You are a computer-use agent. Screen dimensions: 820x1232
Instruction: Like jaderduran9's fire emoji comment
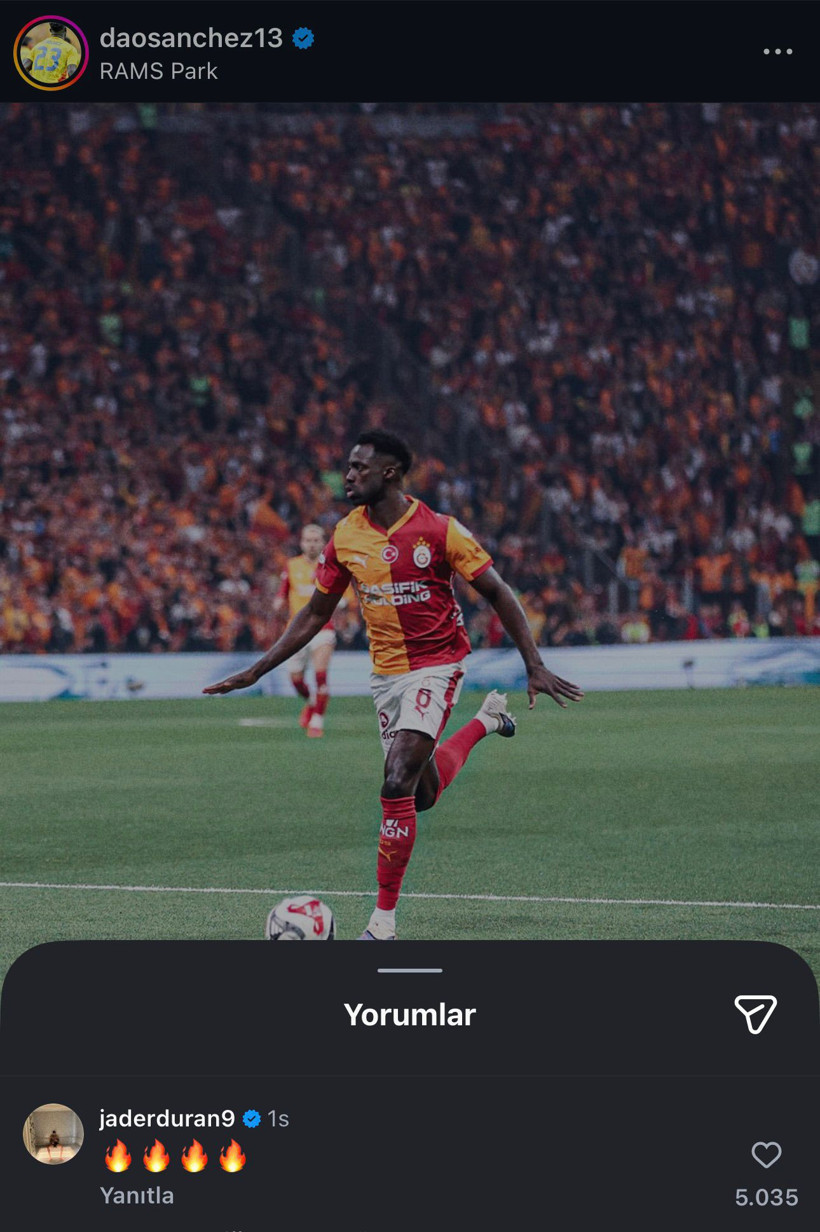point(766,1155)
